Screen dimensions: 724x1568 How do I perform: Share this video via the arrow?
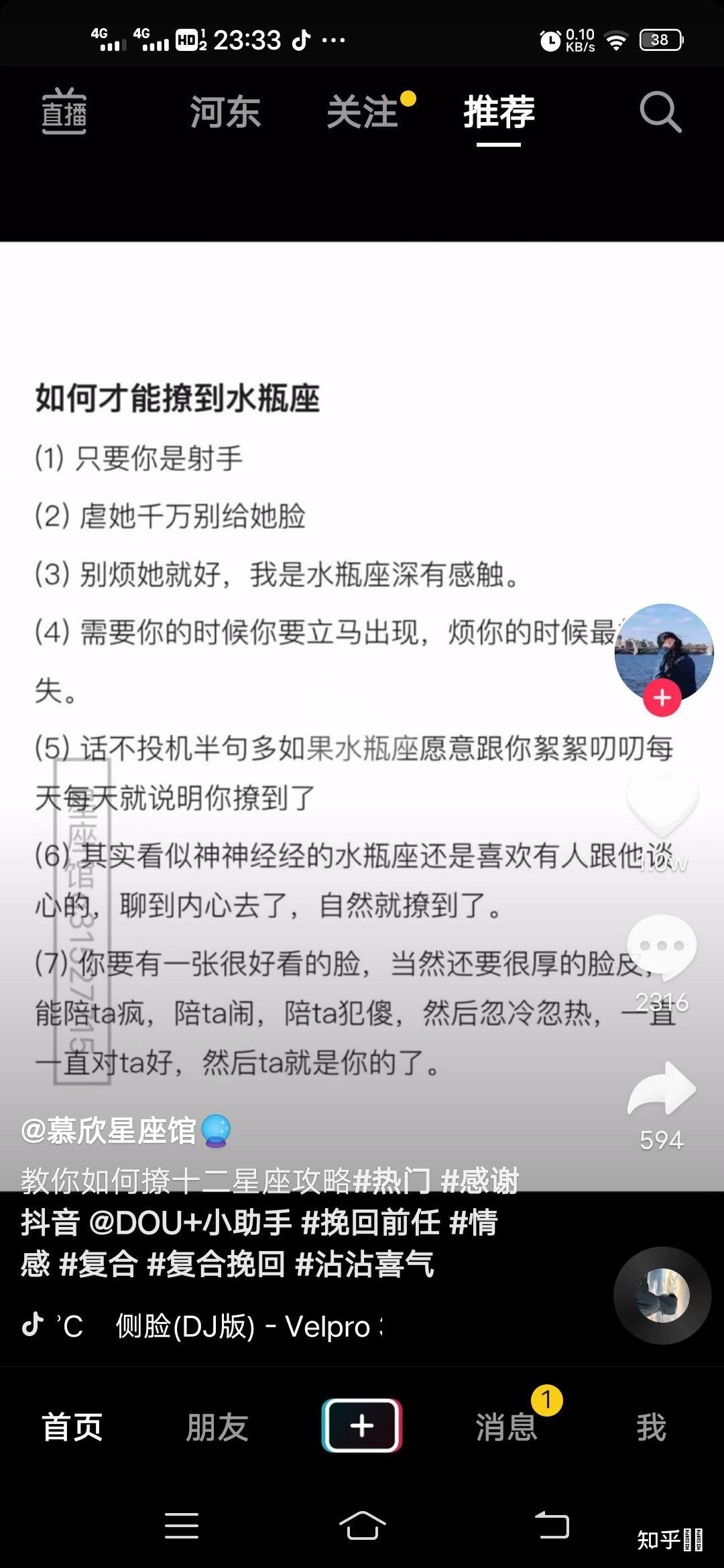[662, 1090]
